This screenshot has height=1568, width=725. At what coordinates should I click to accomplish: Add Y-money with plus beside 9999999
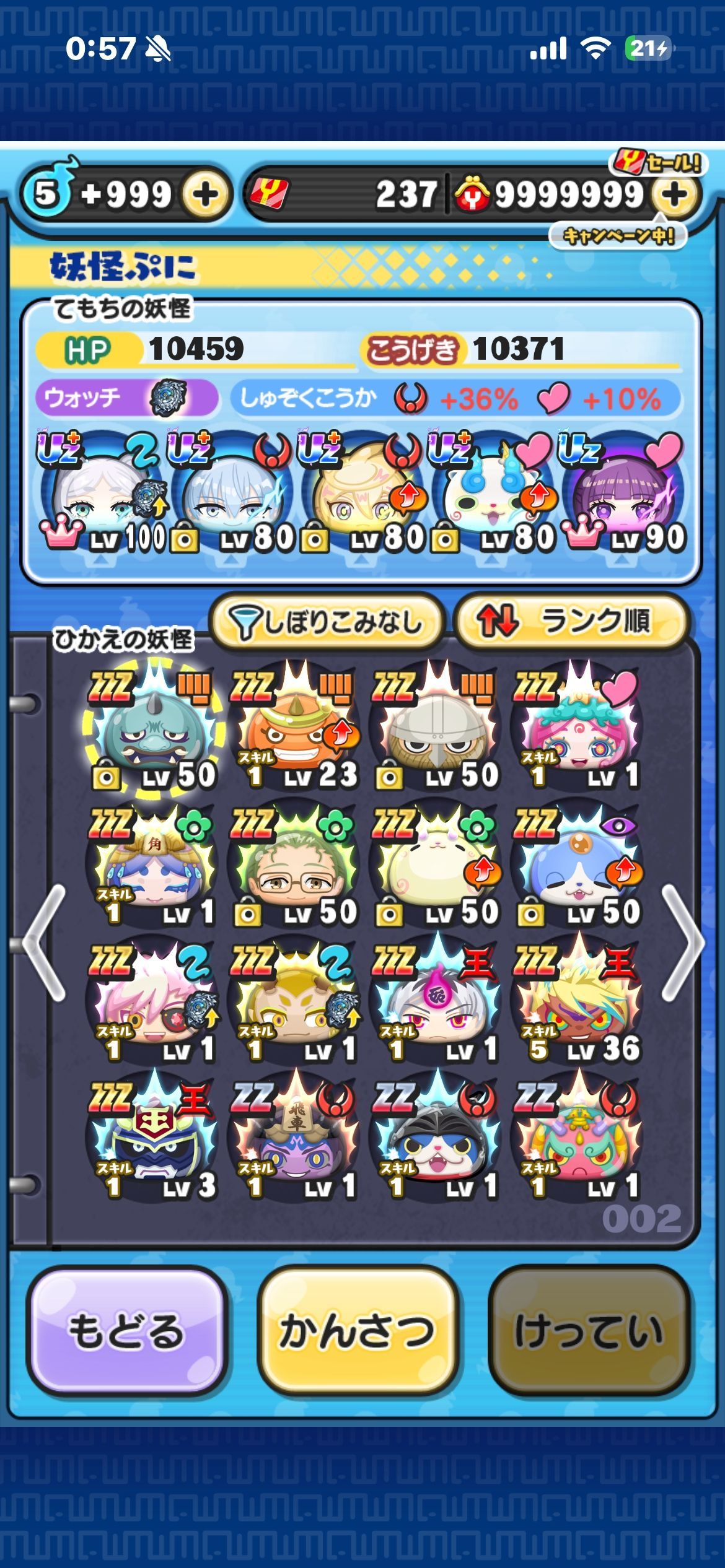[674, 195]
